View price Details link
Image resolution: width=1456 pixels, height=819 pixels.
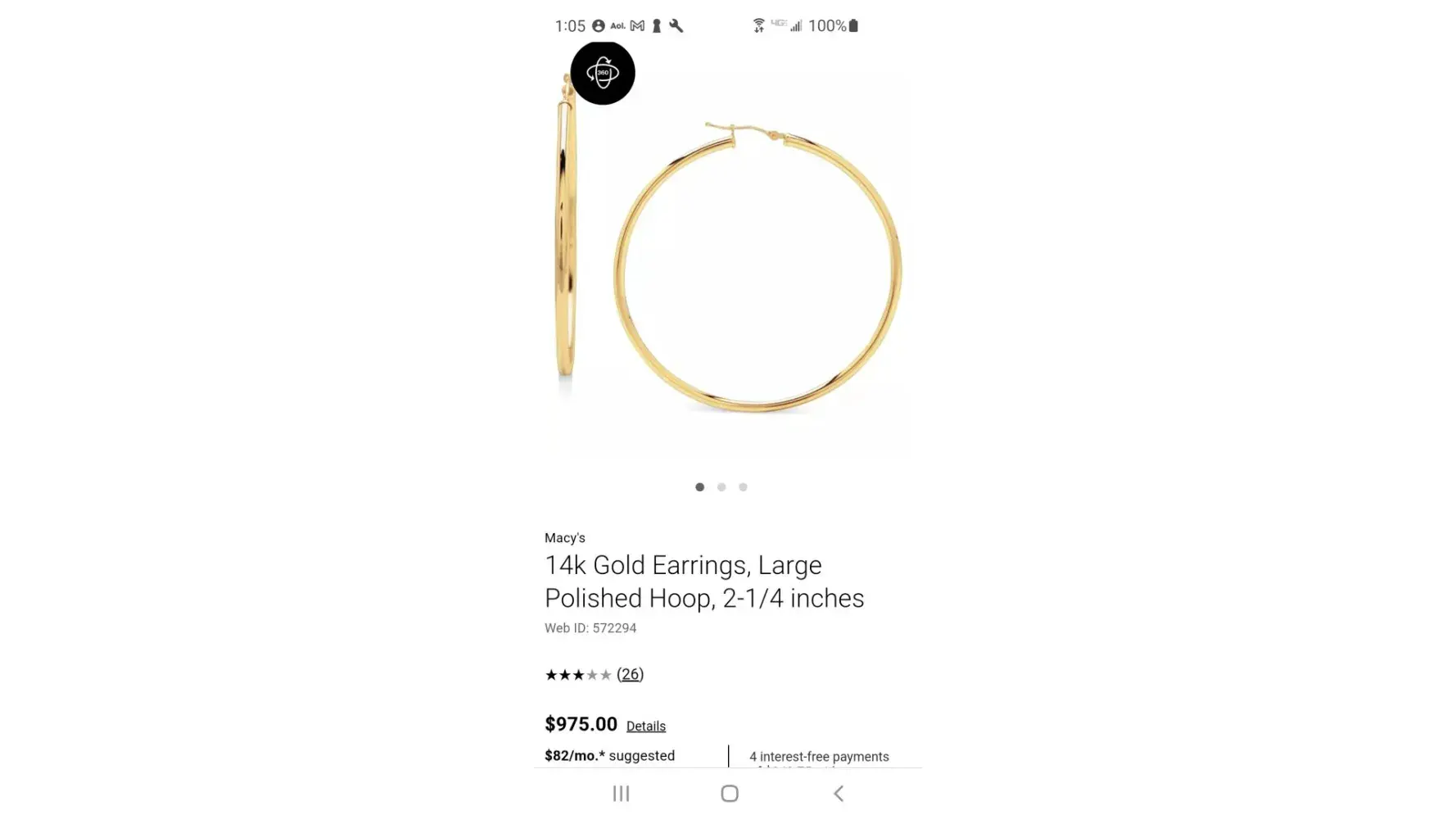point(645,726)
